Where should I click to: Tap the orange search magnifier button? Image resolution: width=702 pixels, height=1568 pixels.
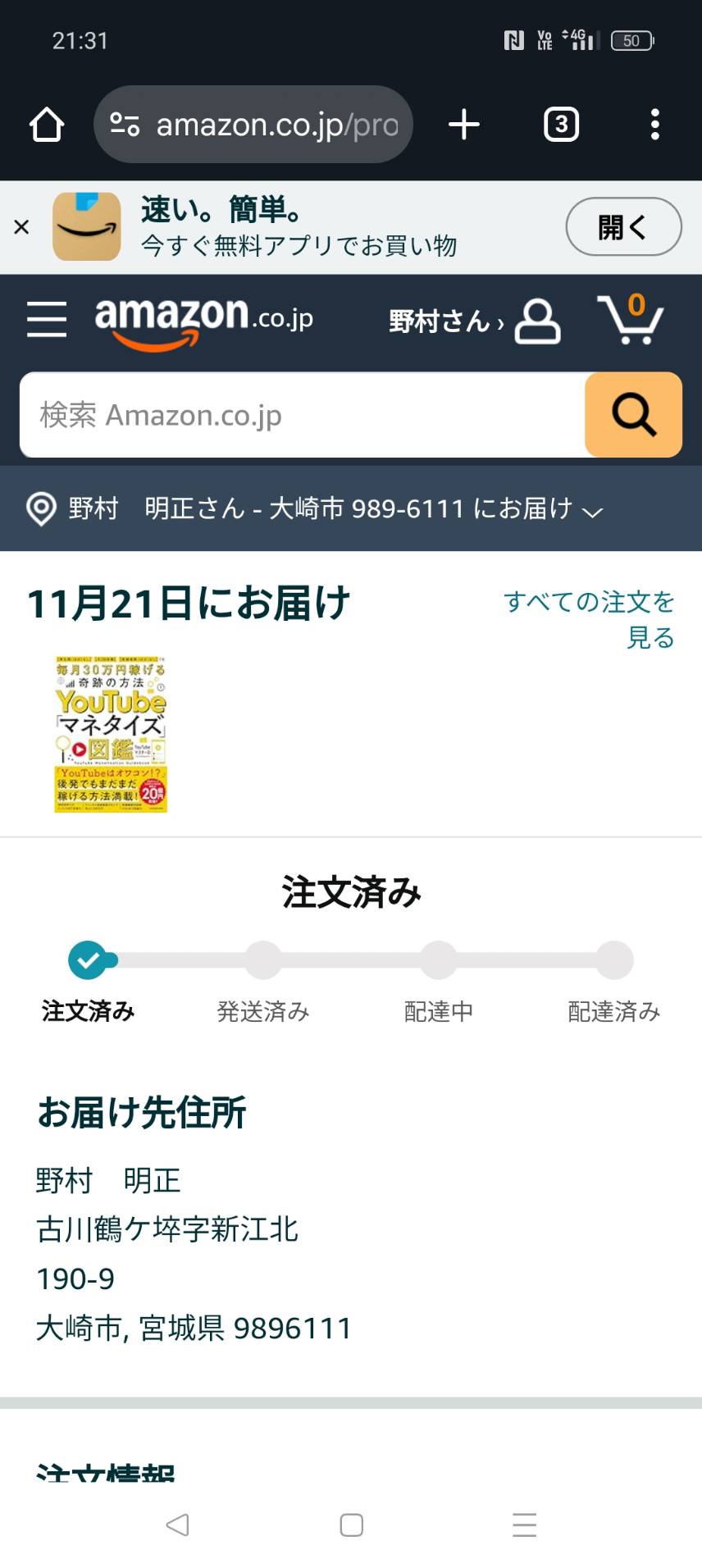(x=633, y=415)
